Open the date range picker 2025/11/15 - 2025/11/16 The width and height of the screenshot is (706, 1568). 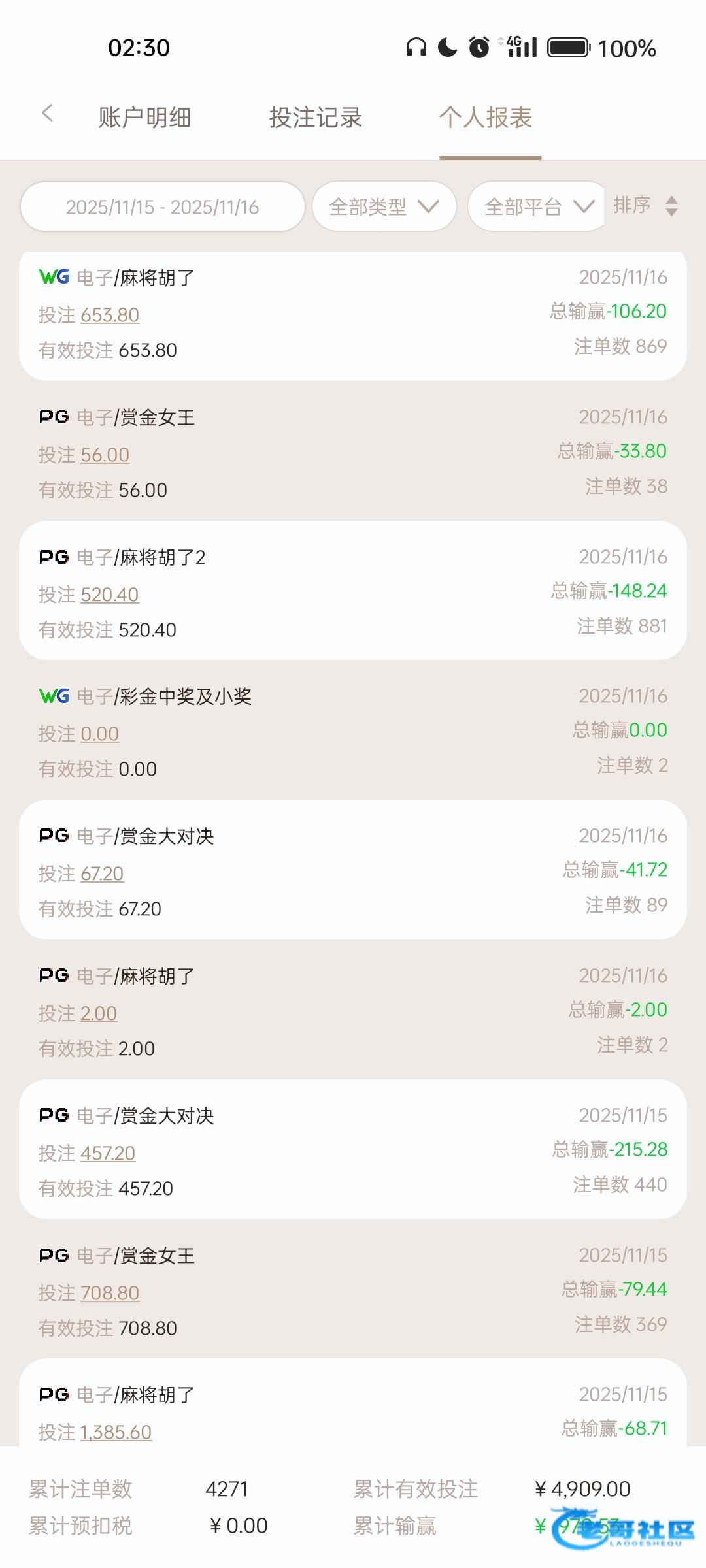(162, 207)
